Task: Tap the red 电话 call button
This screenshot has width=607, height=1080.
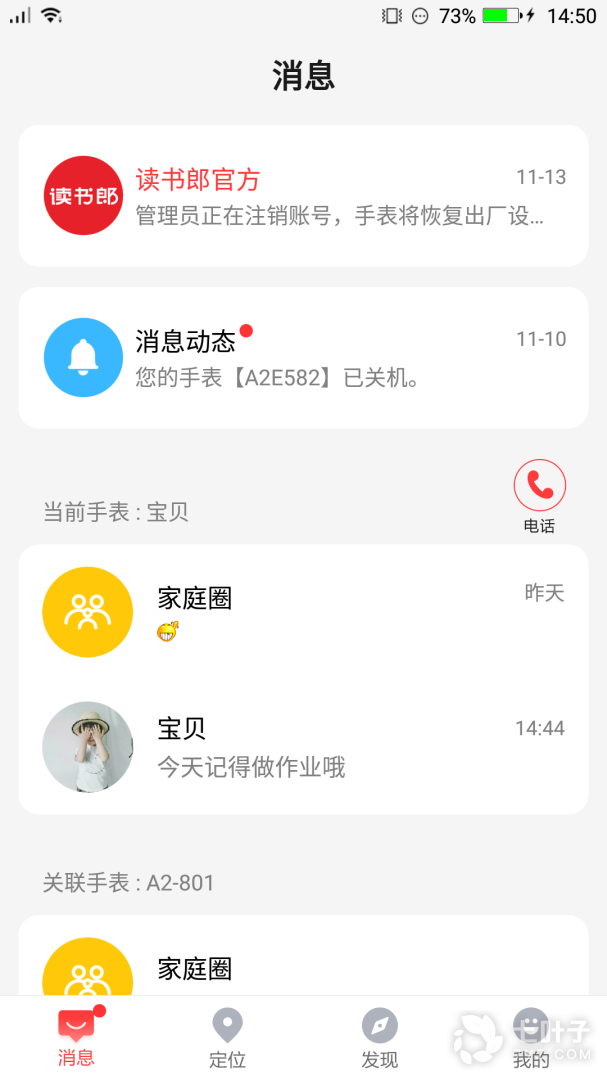Action: click(540, 486)
